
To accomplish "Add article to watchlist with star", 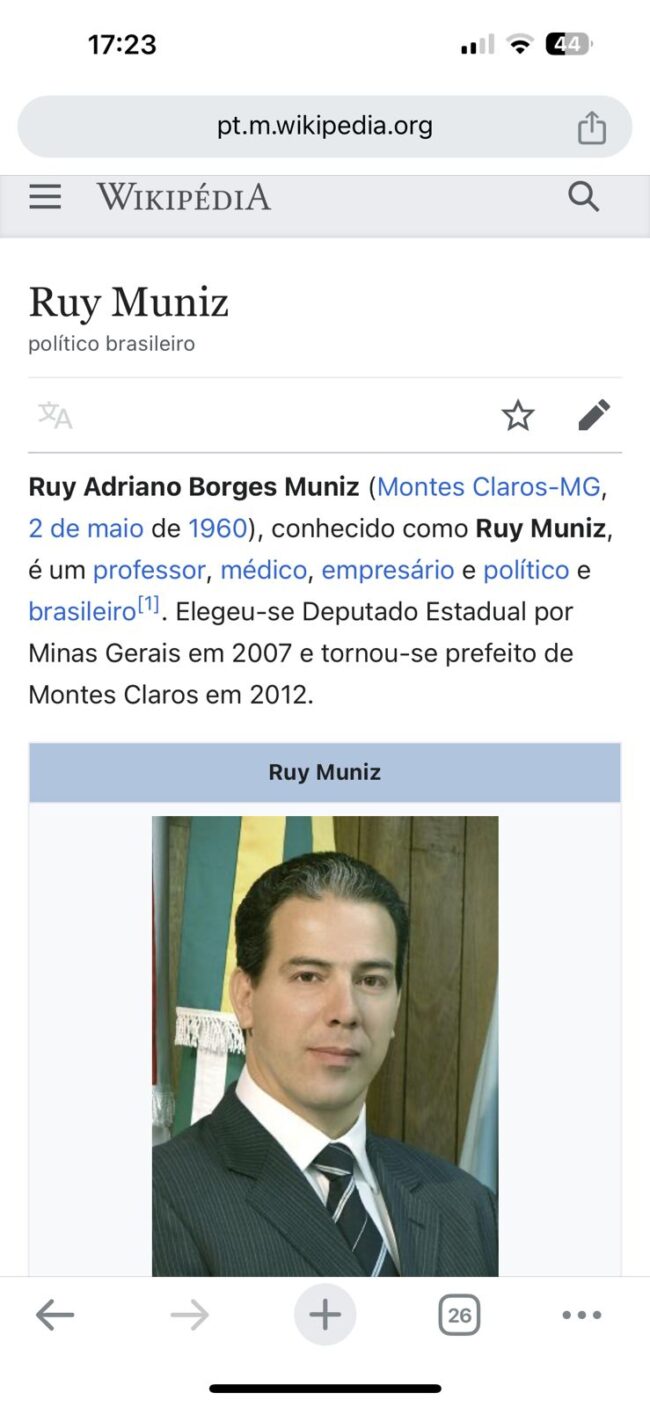I will coord(518,415).
